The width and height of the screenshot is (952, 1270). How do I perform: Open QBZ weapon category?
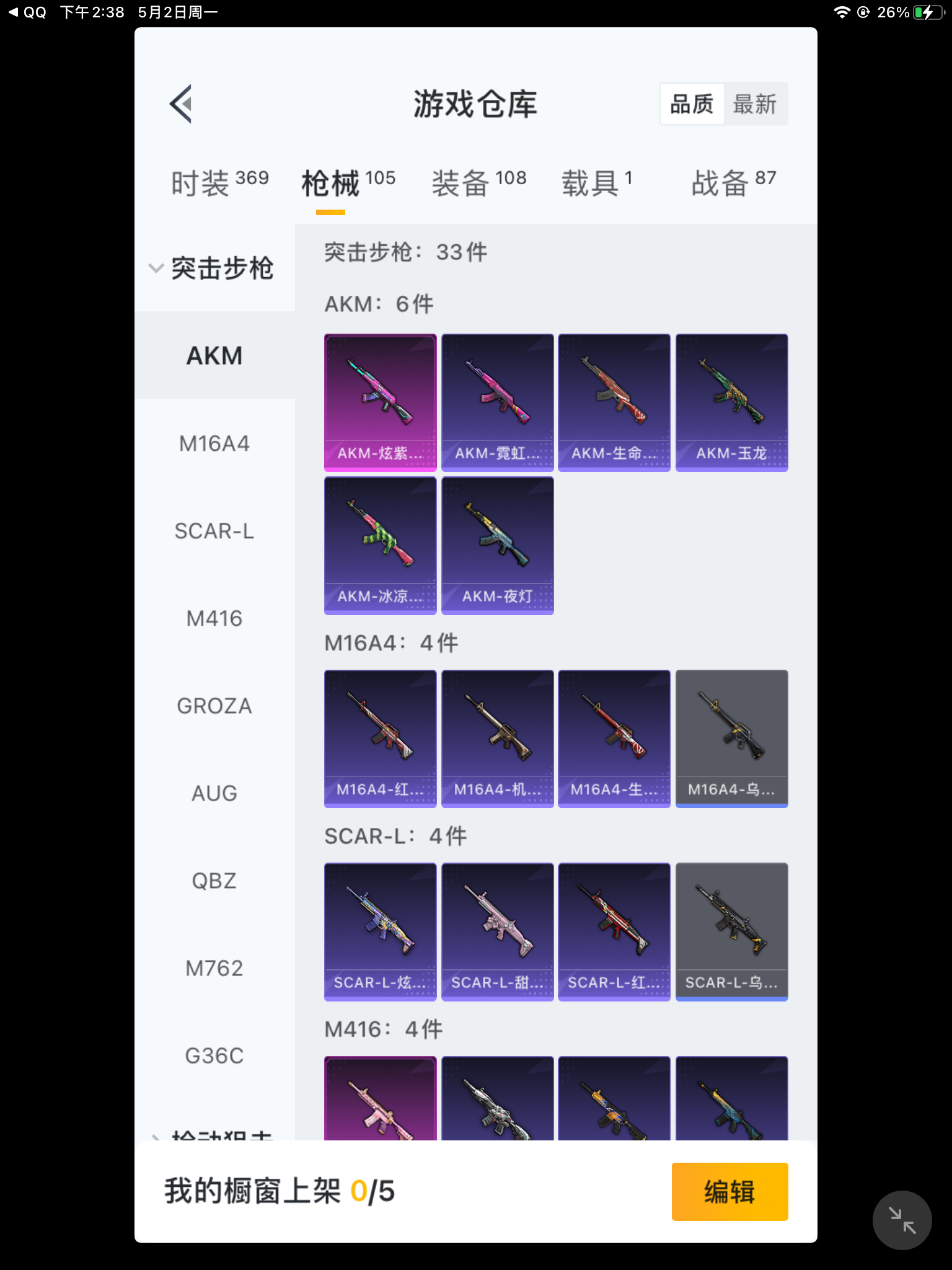click(214, 881)
